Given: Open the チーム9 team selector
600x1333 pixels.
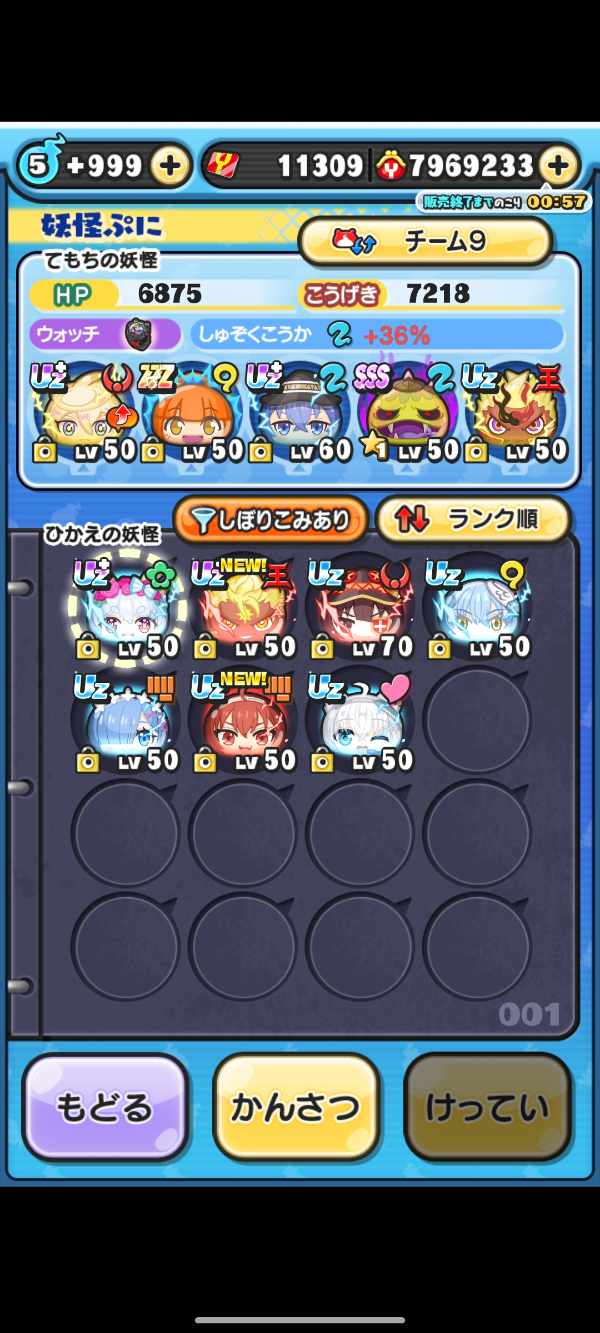Looking at the screenshot, I should (426, 240).
